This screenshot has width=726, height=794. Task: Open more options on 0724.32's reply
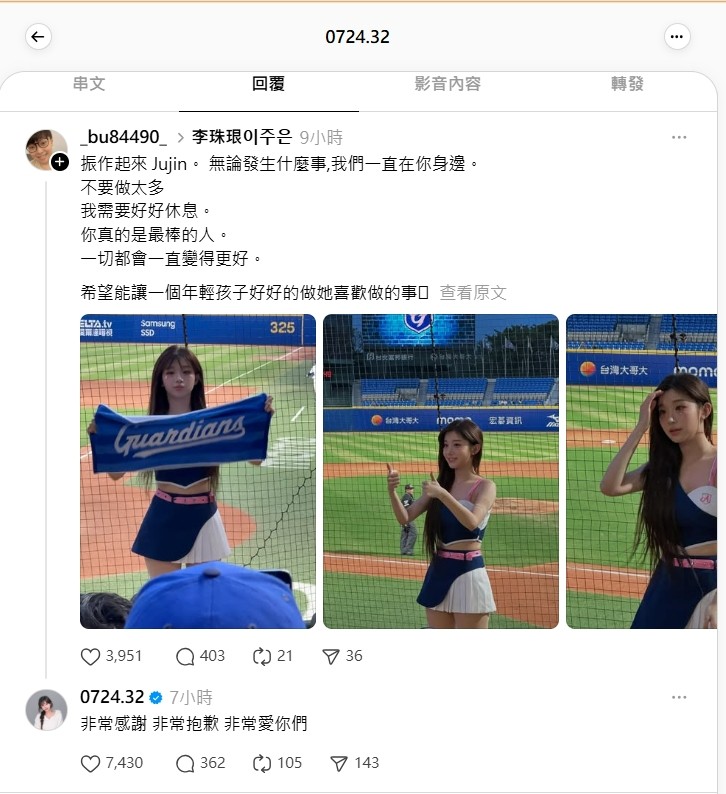679,697
